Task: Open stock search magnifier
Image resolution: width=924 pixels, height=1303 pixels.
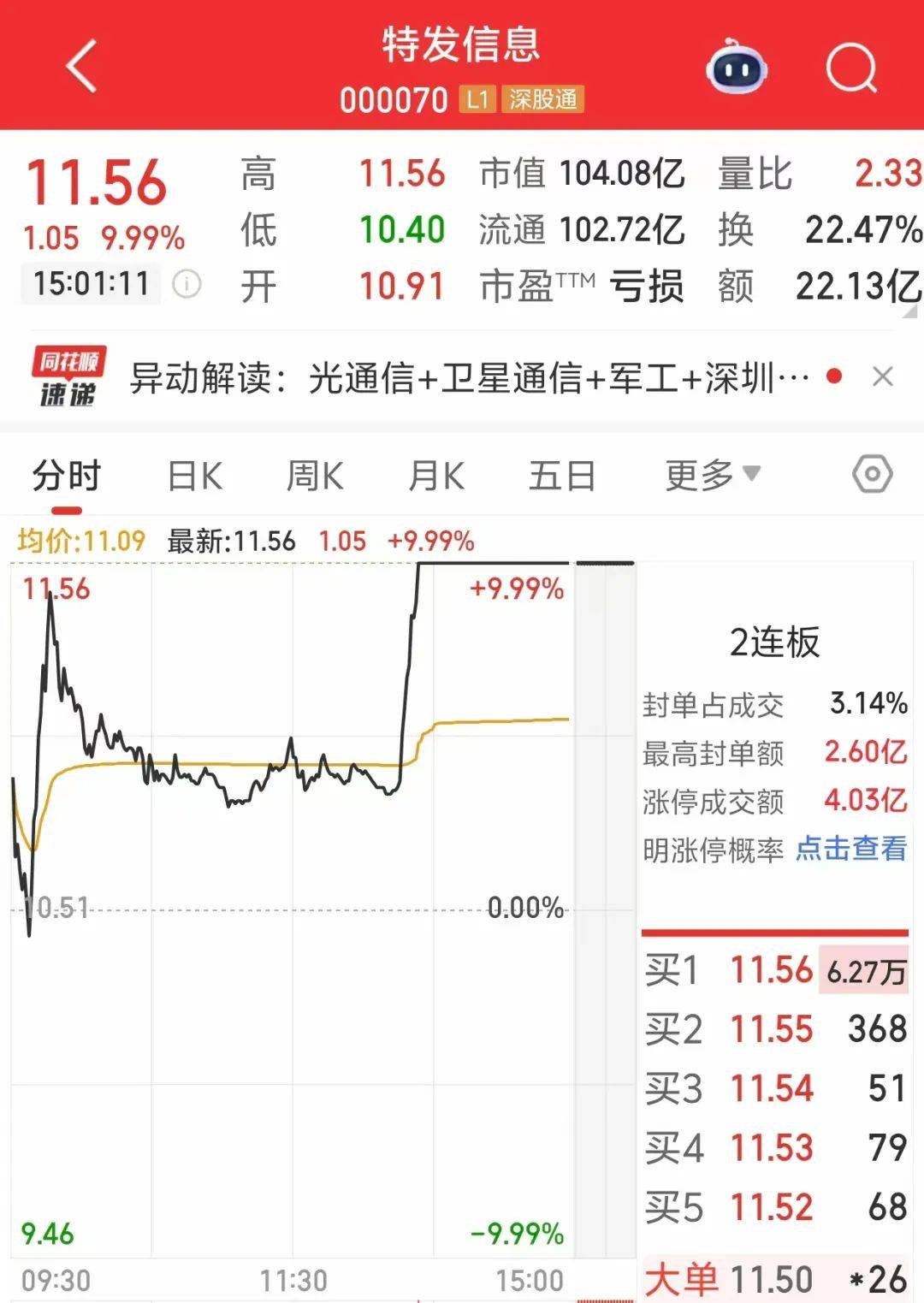Action: click(x=851, y=68)
